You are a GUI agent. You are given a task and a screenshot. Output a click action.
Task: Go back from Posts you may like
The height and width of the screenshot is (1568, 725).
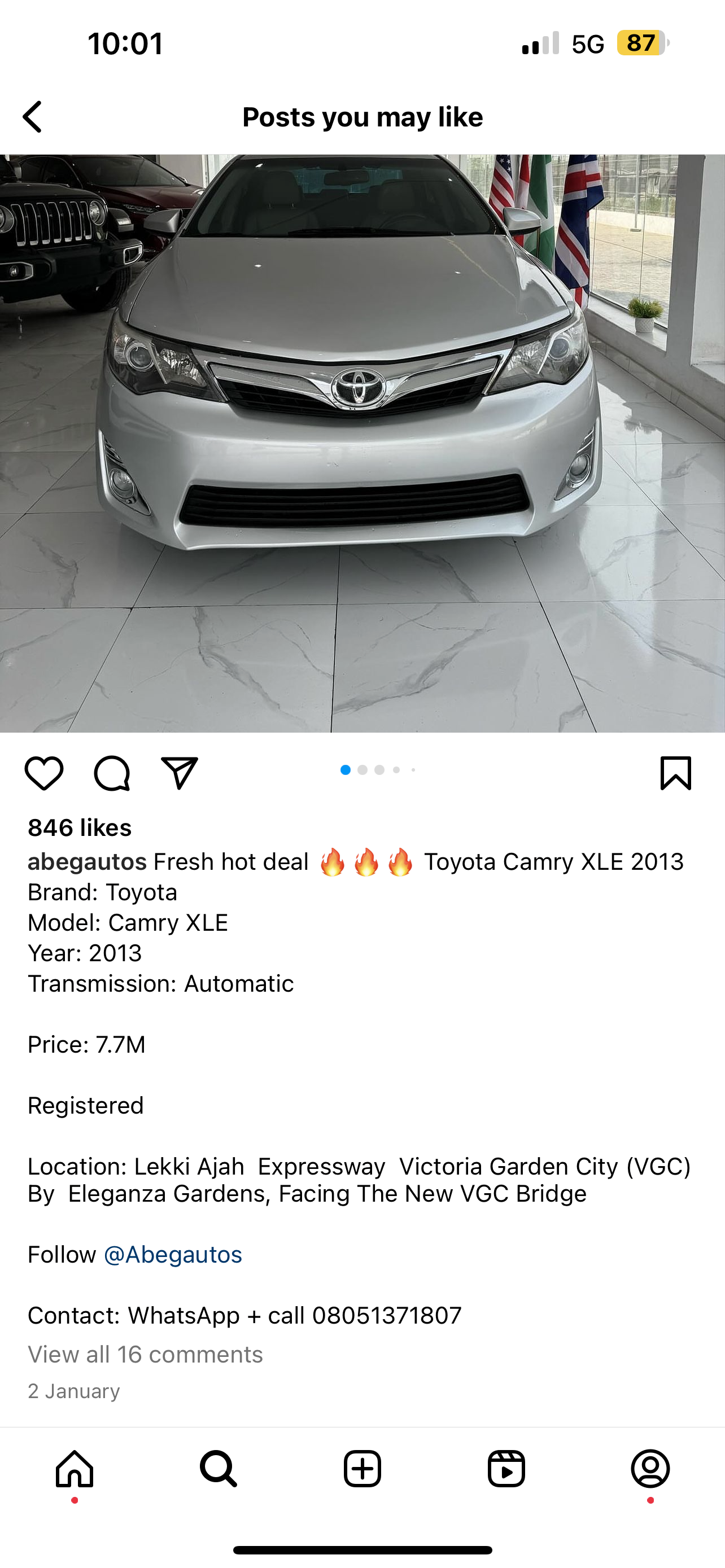click(33, 117)
